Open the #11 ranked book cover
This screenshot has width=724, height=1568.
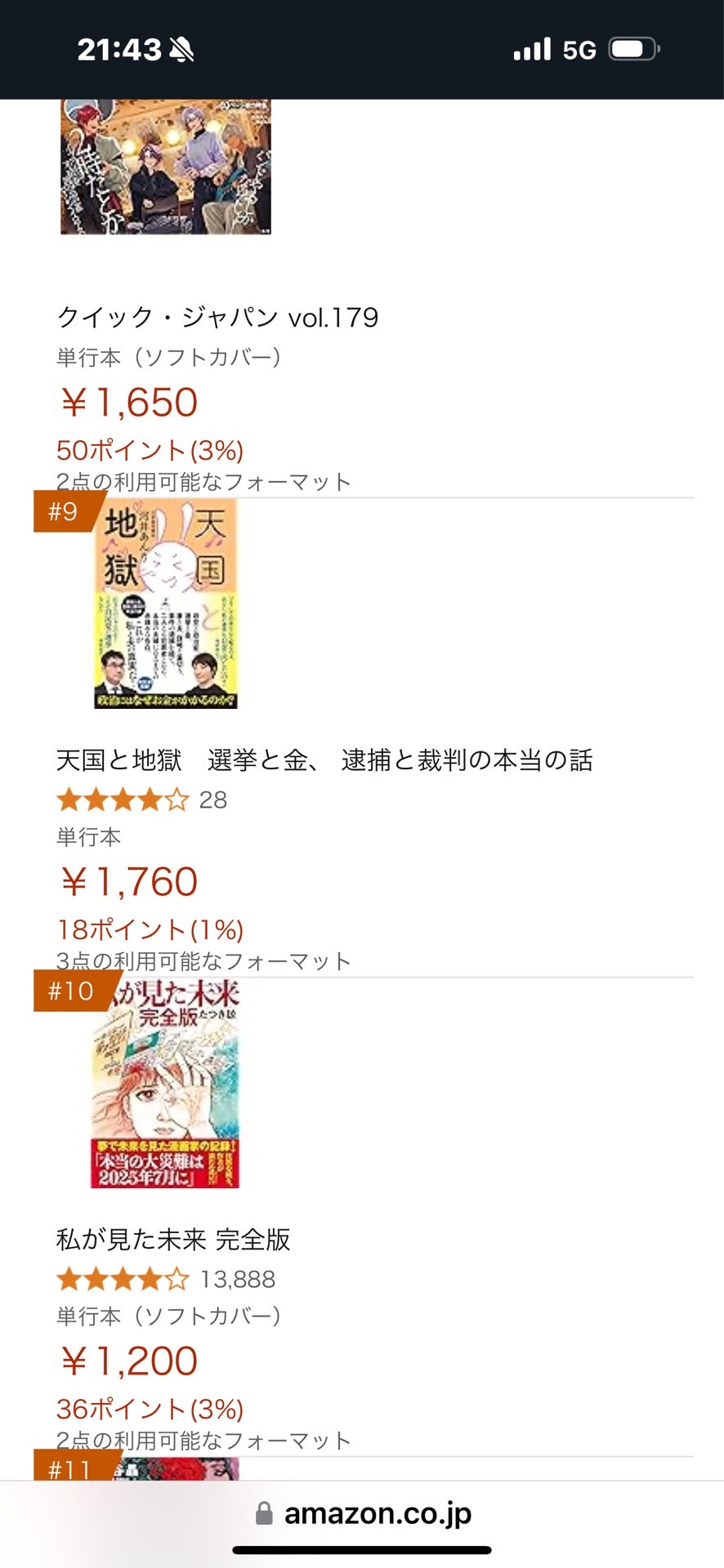tap(176, 1469)
